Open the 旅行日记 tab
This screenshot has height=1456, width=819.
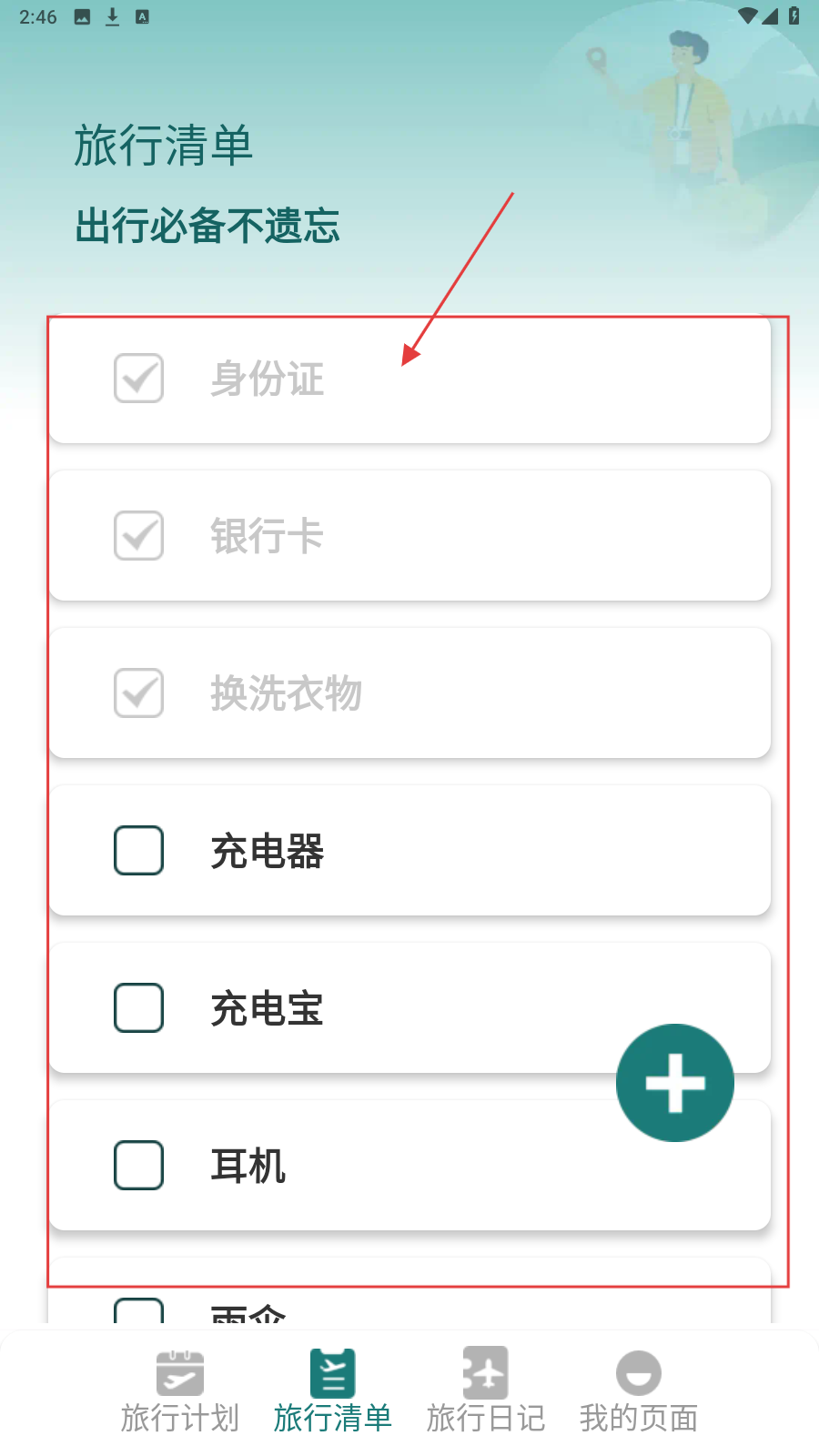coord(486,1391)
